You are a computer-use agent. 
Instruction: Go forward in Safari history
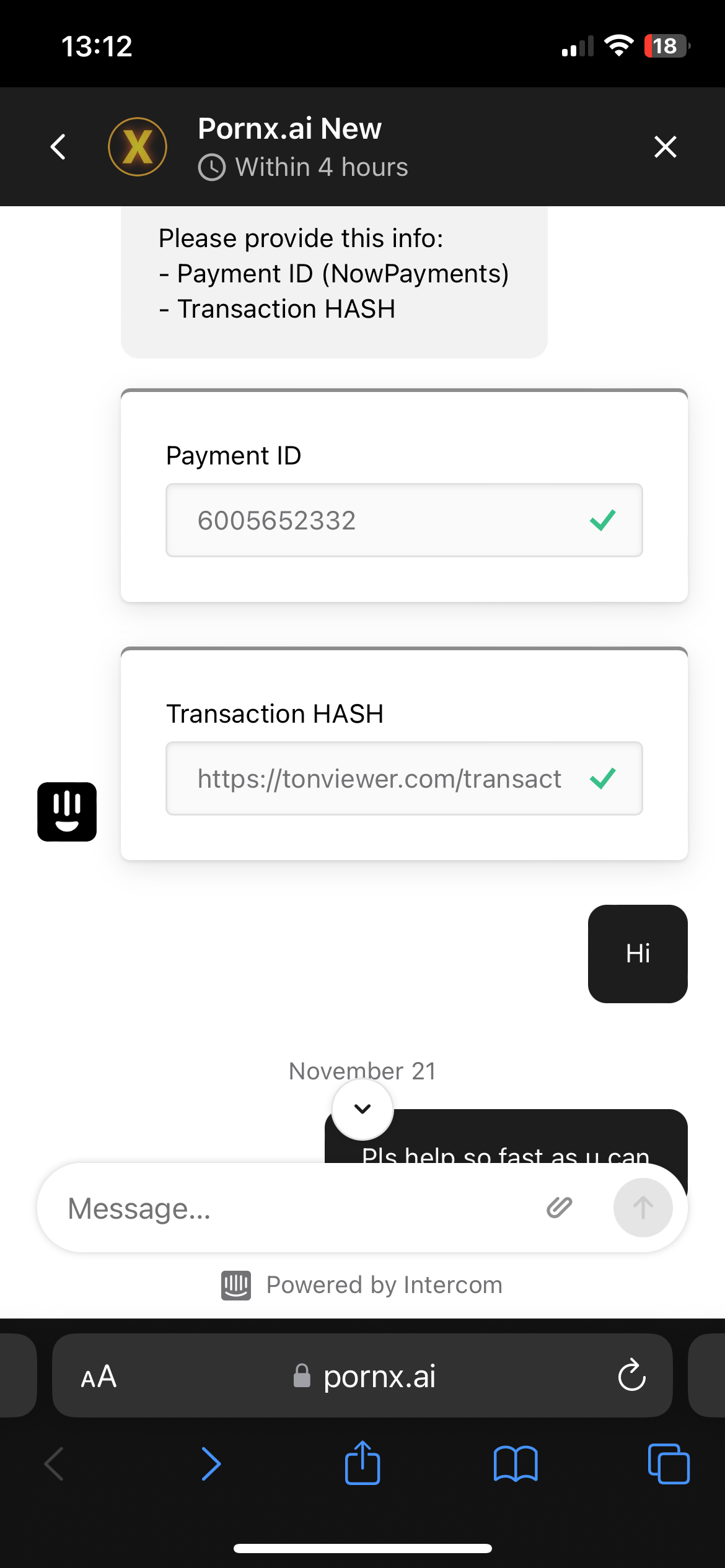(x=211, y=1464)
